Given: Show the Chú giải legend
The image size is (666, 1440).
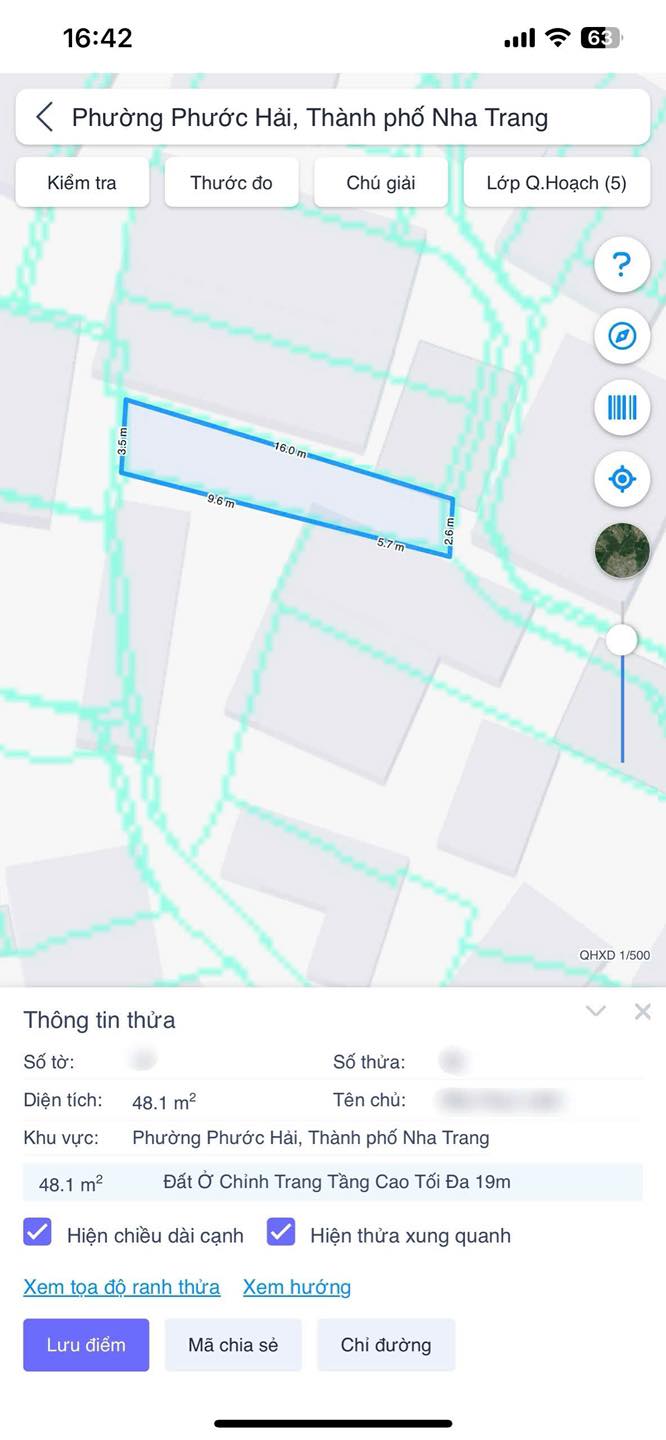Looking at the screenshot, I should pos(381,183).
